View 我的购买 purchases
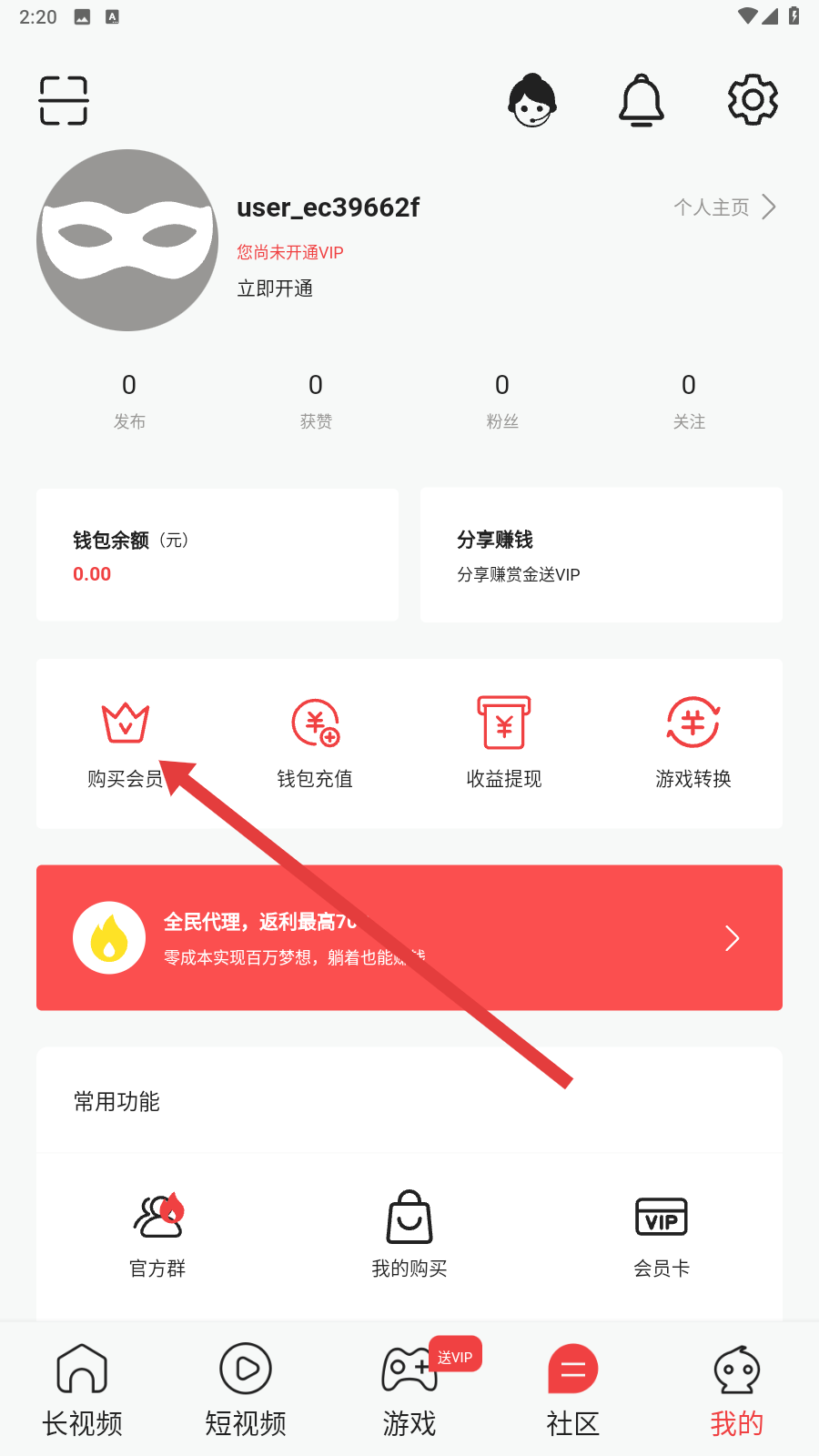This screenshot has height=1456, width=819. 409,1234
